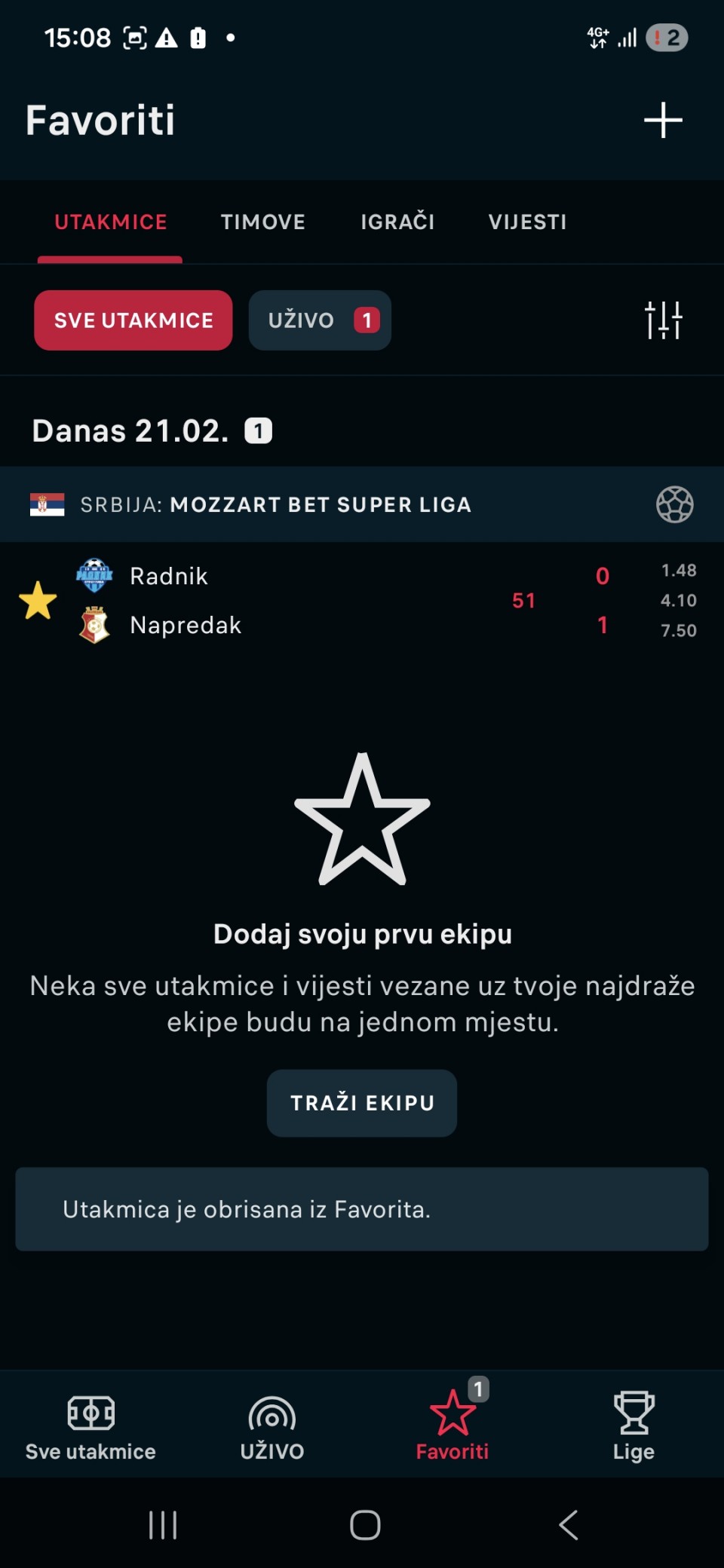
Task: Select the SVE UTAKMICE chip
Action: pos(133,320)
